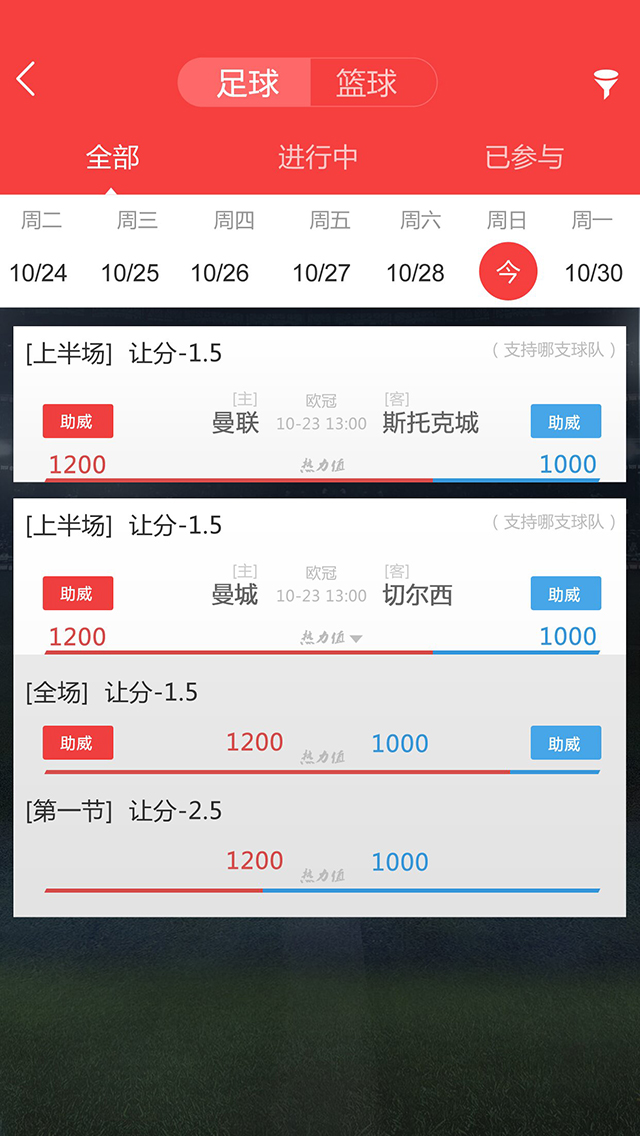Choose date 10/26 周四
The width and height of the screenshot is (640, 1136).
click(220, 248)
